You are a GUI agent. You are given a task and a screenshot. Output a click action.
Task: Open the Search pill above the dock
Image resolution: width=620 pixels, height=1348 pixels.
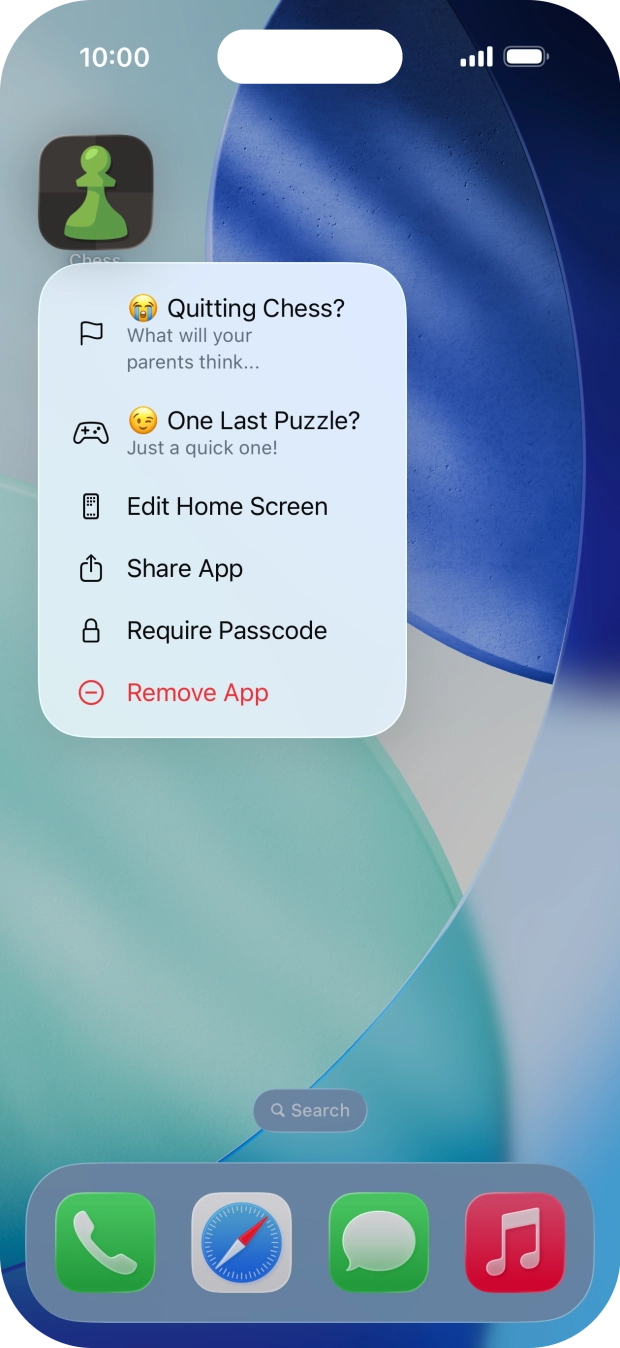coord(310,1110)
